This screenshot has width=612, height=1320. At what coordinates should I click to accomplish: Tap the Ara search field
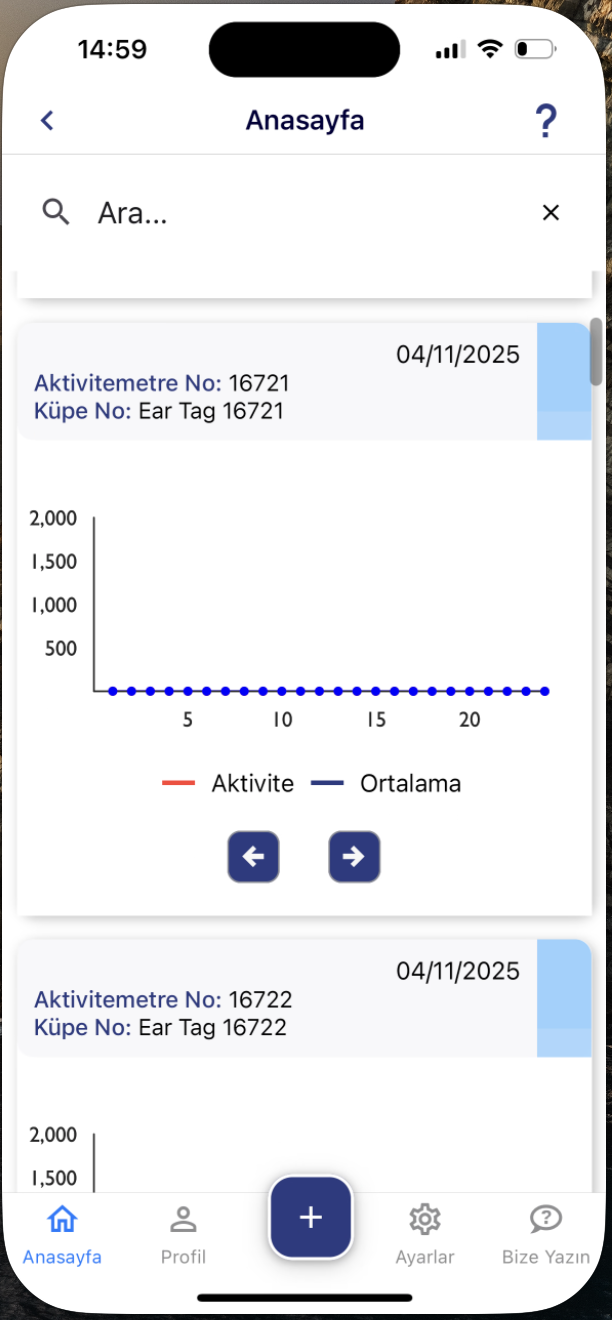[300, 213]
